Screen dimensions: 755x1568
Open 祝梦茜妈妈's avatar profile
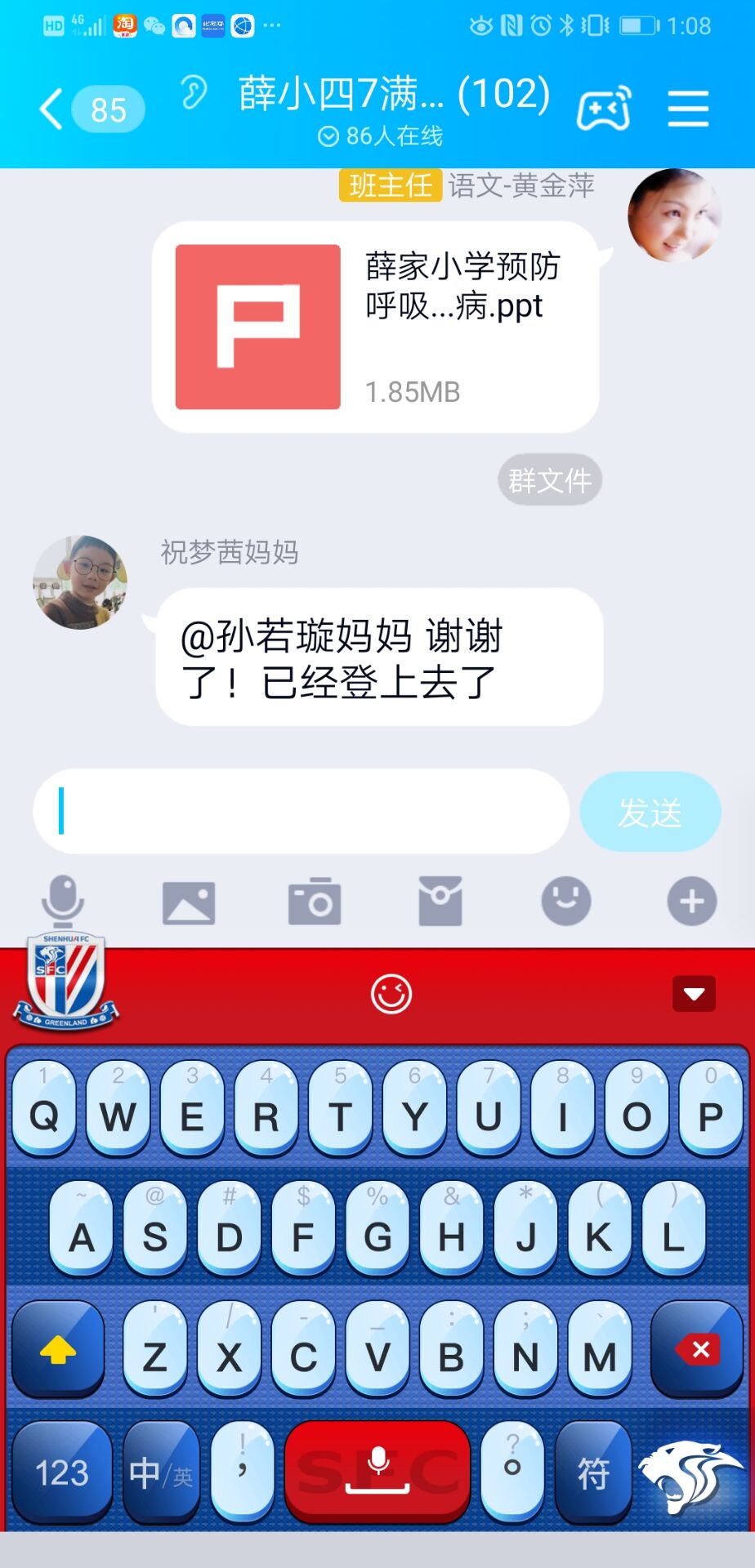pyautogui.click(x=80, y=582)
